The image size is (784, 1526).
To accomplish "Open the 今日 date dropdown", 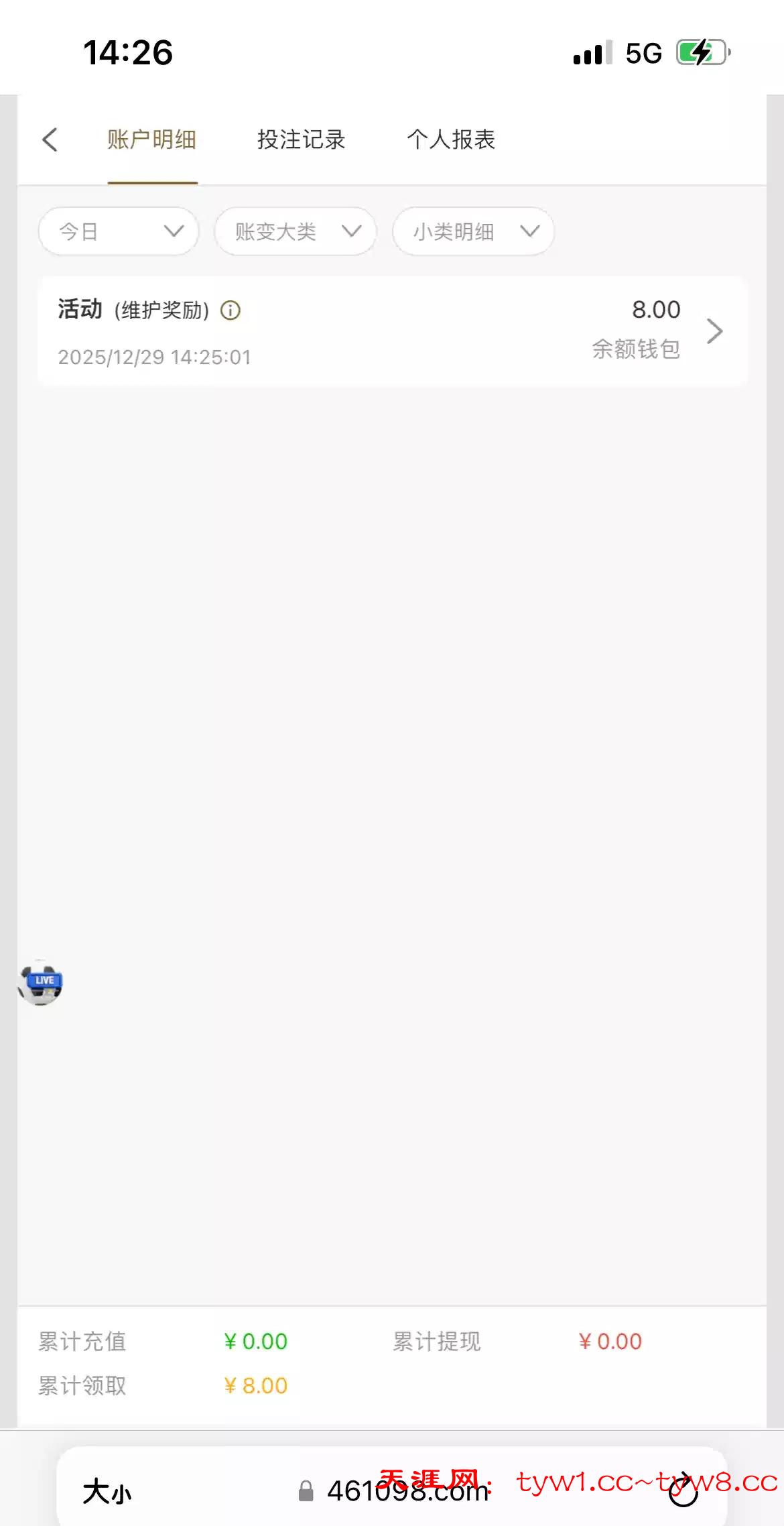I will [x=119, y=231].
